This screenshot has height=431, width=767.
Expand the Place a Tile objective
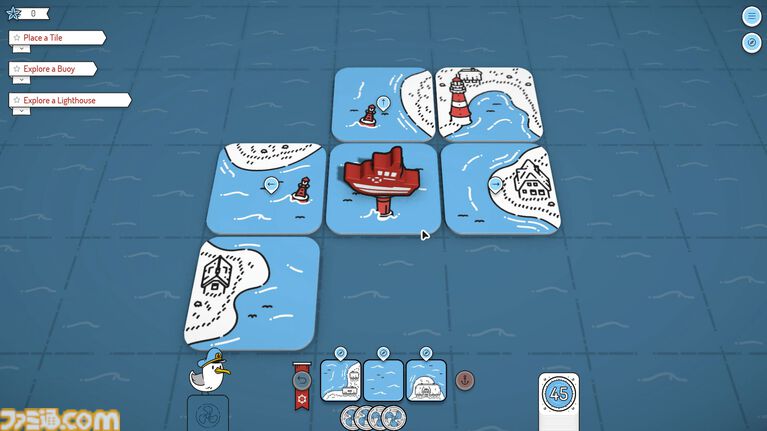(19, 49)
